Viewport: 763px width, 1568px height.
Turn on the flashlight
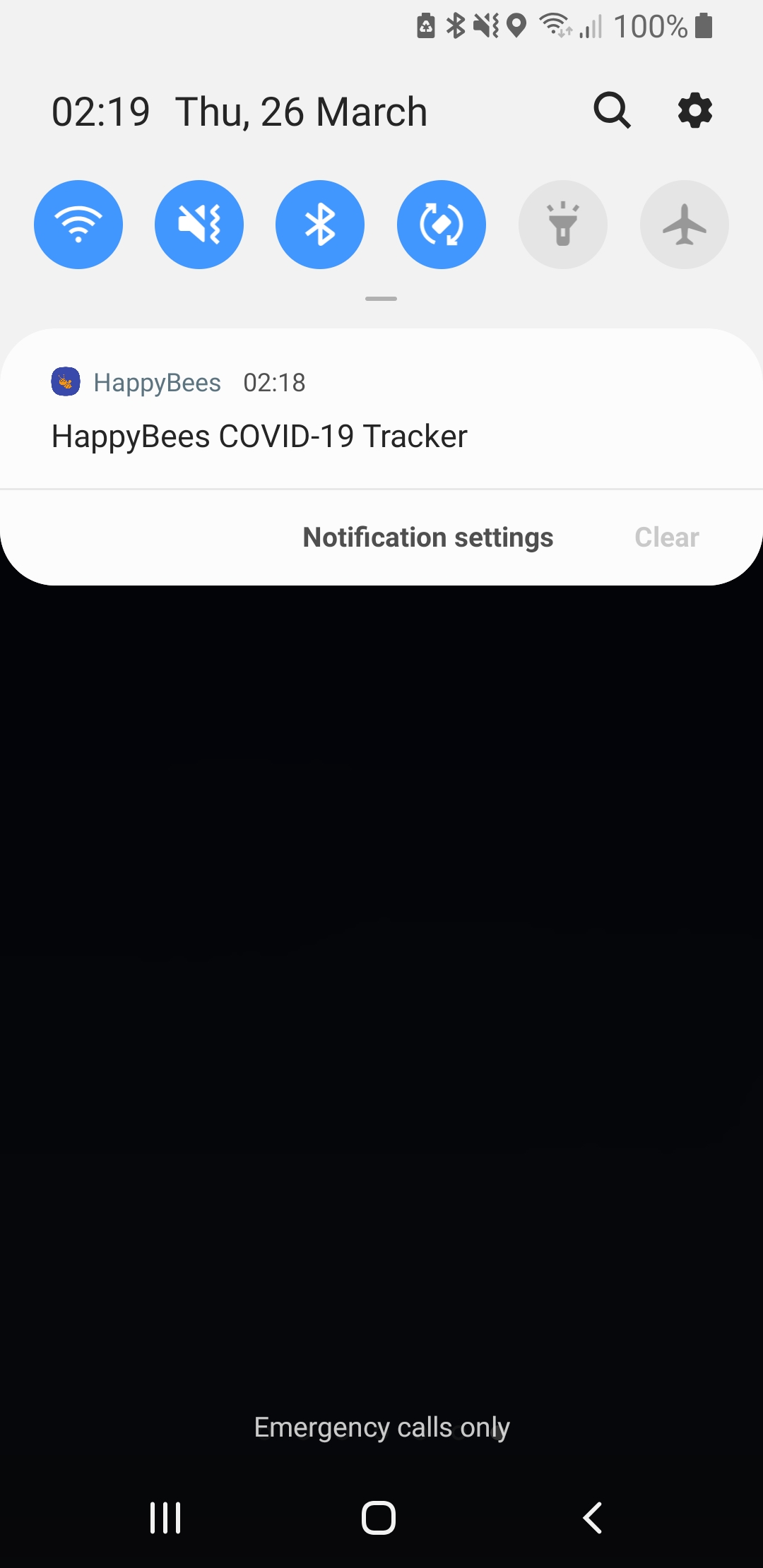click(x=563, y=225)
